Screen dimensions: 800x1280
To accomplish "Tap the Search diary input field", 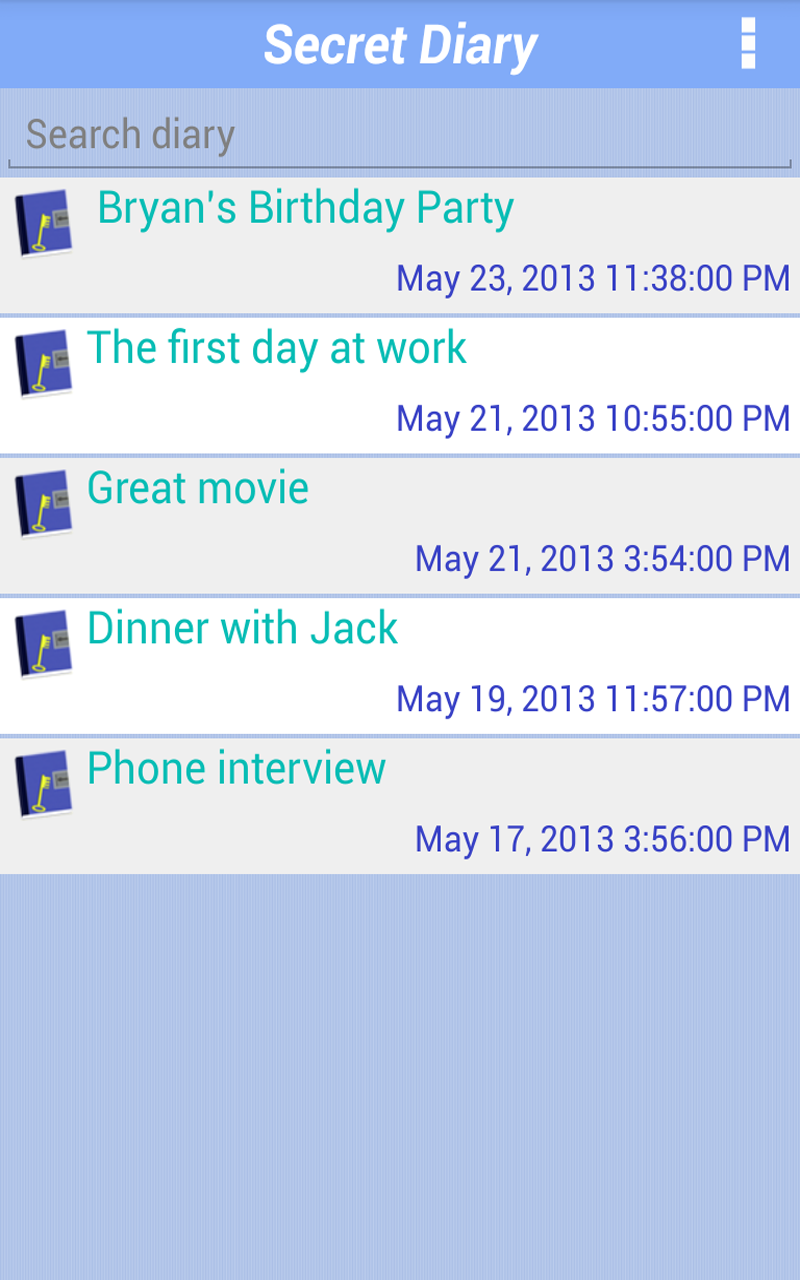I will pyautogui.click(x=400, y=133).
